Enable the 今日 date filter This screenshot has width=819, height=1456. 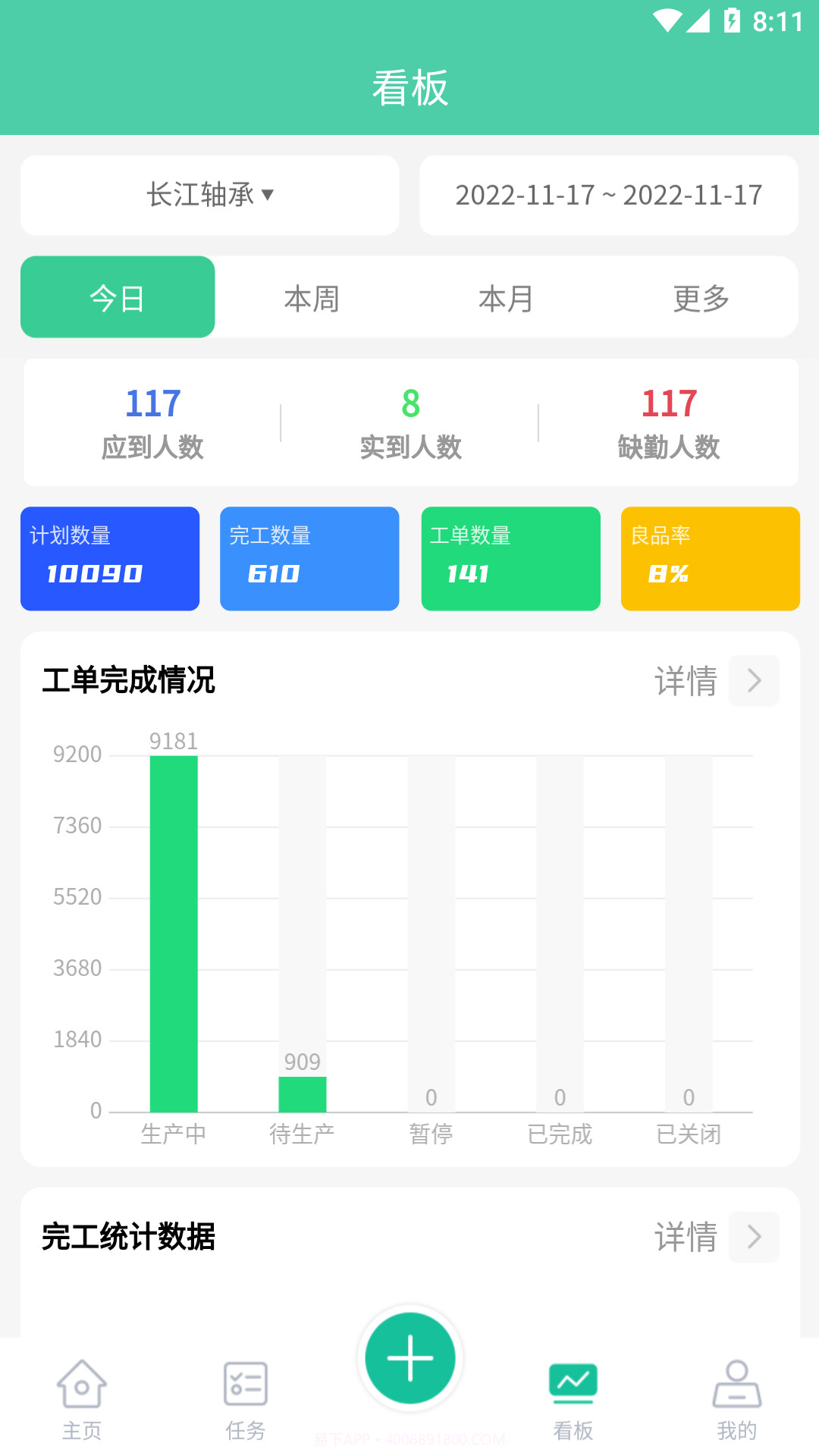coord(118,297)
